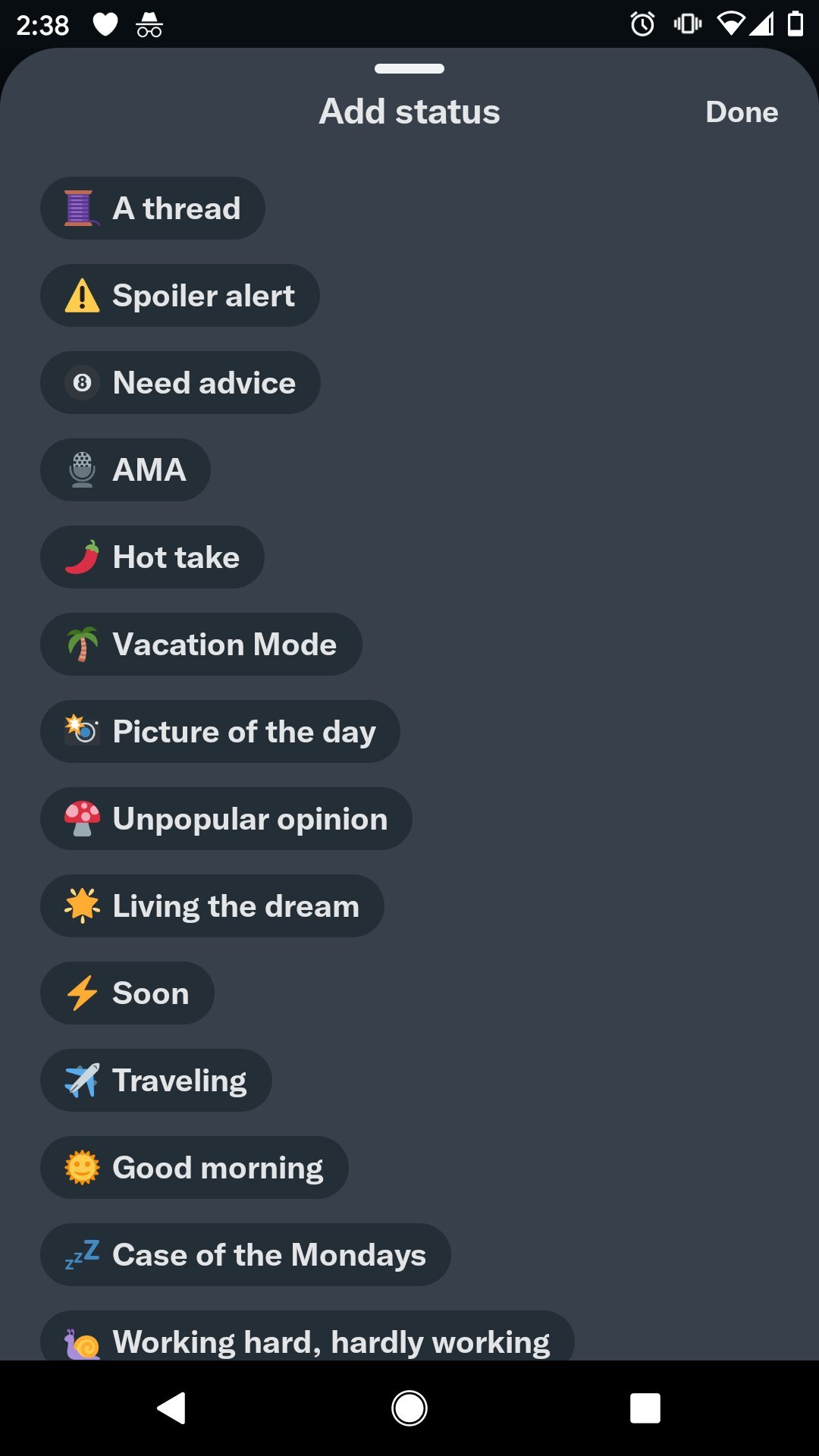Open recent apps from navigation bar

pyautogui.click(x=645, y=1408)
